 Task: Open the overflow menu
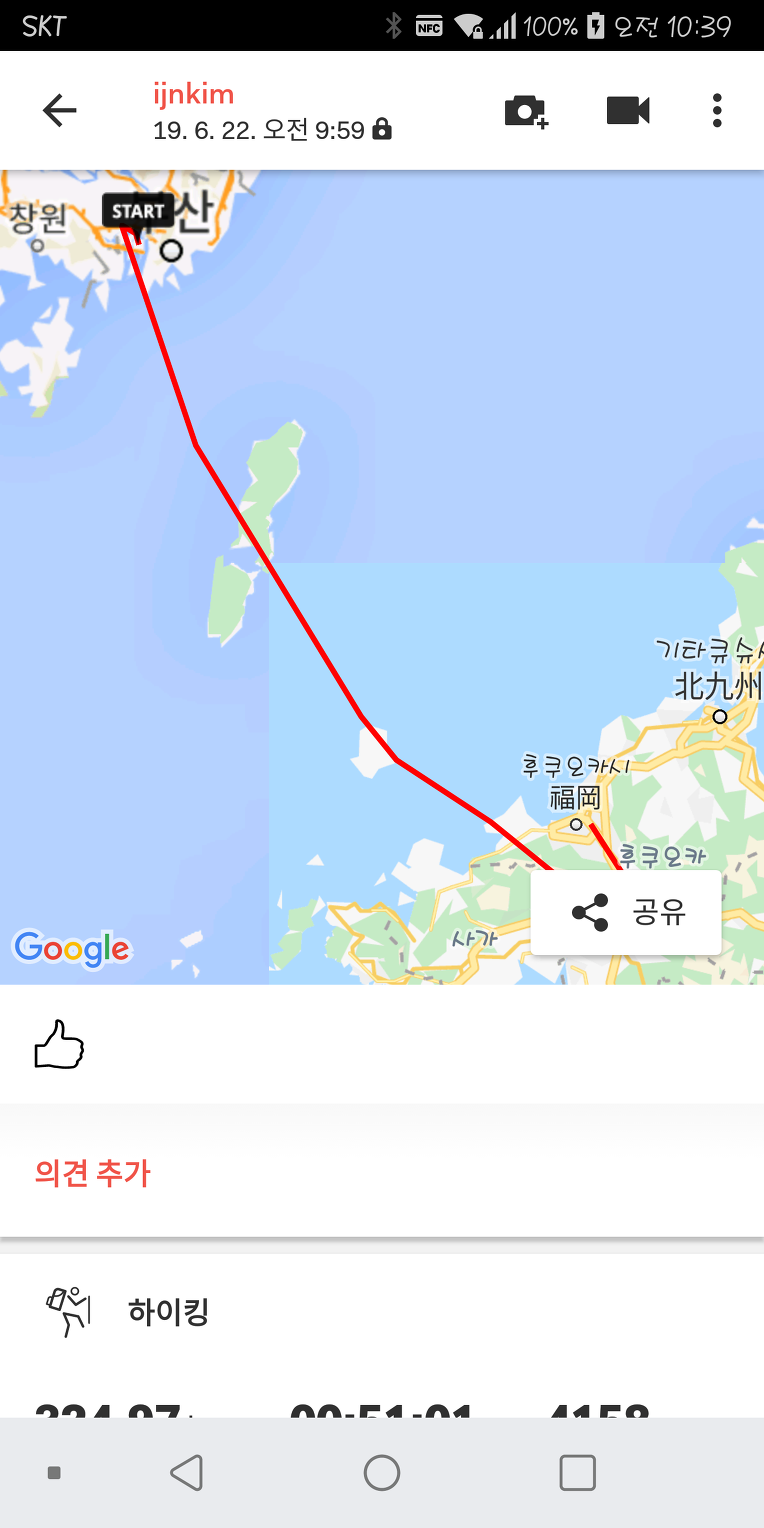(x=717, y=110)
